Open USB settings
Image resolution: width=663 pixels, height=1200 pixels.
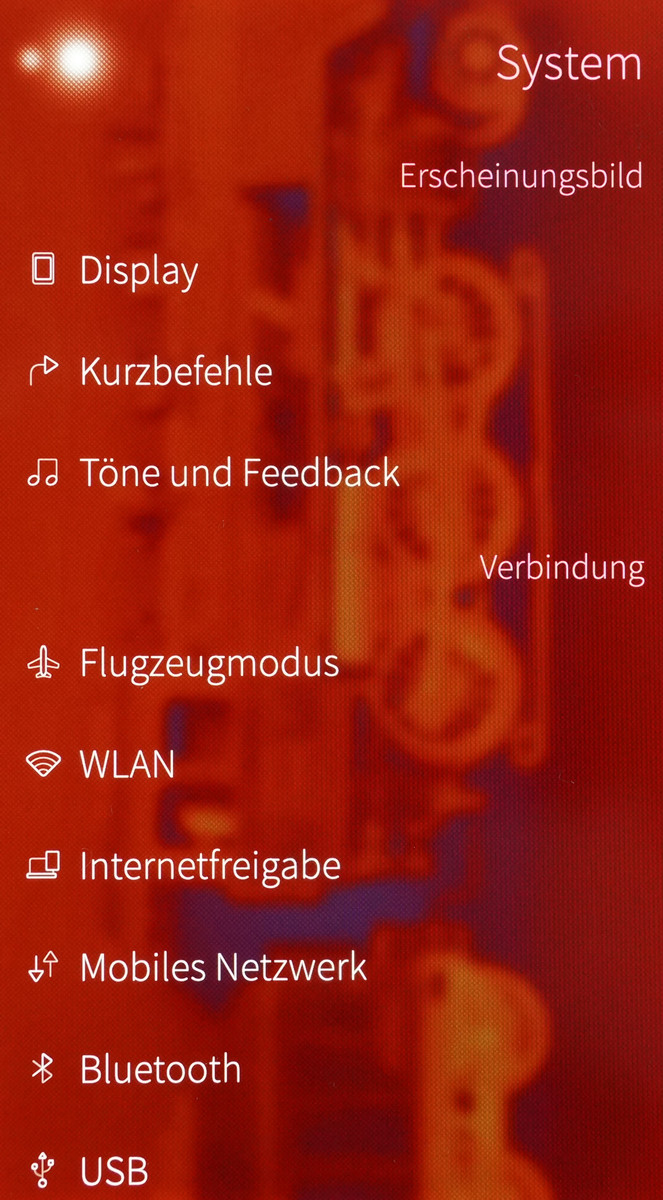(113, 1169)
